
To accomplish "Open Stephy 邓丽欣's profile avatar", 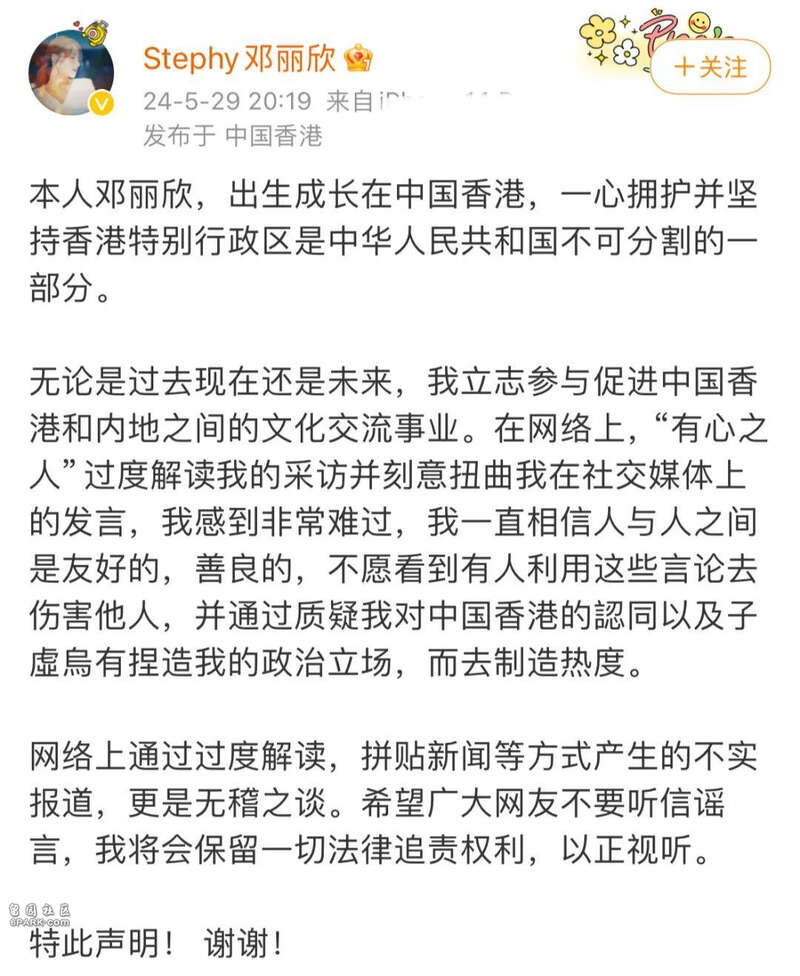I will click(x=71, y=72).
